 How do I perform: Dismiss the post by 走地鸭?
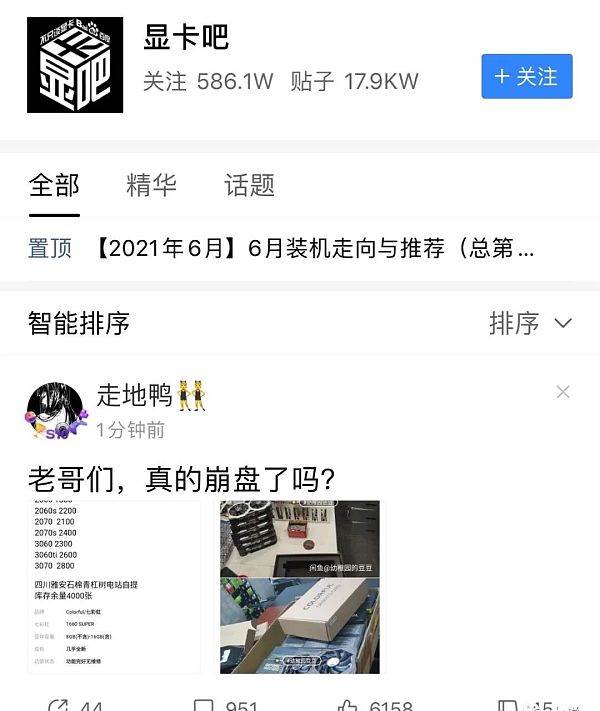pyautogui.click(x=563, y=392)
